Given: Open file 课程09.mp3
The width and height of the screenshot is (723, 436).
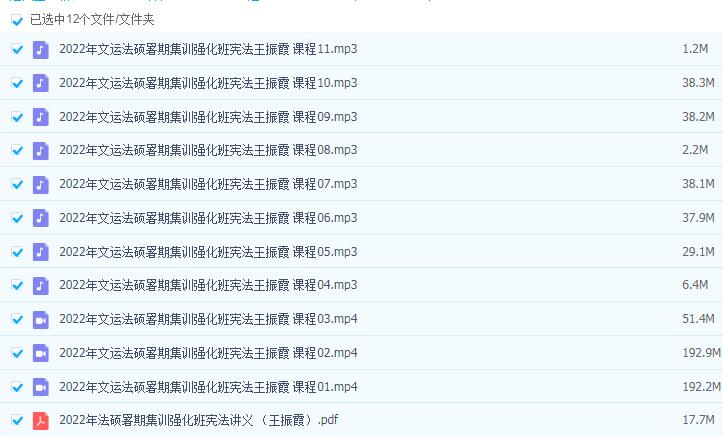Looking at the screenshot, I should 208,116.
